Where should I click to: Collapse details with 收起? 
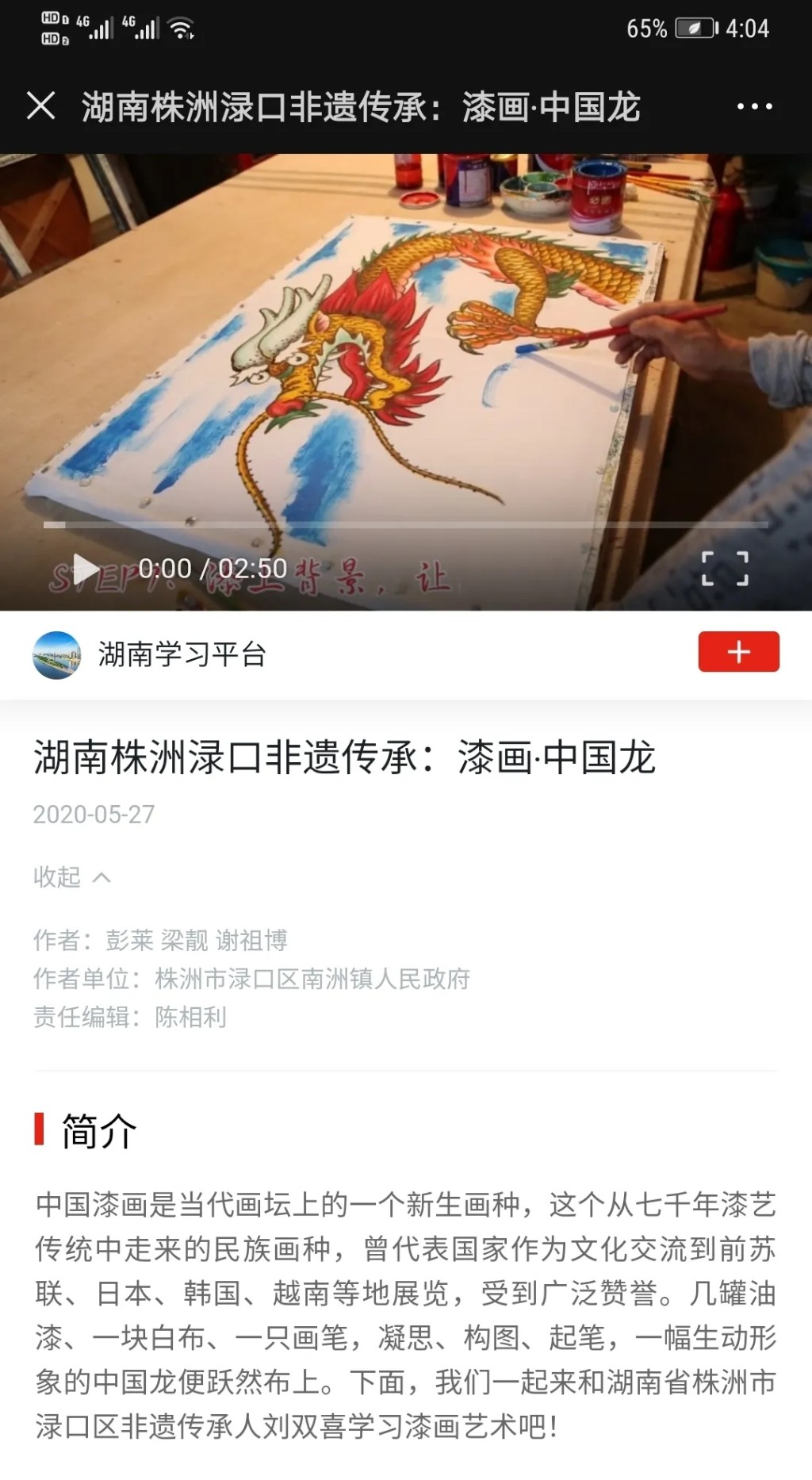click(x=71, y=877)
